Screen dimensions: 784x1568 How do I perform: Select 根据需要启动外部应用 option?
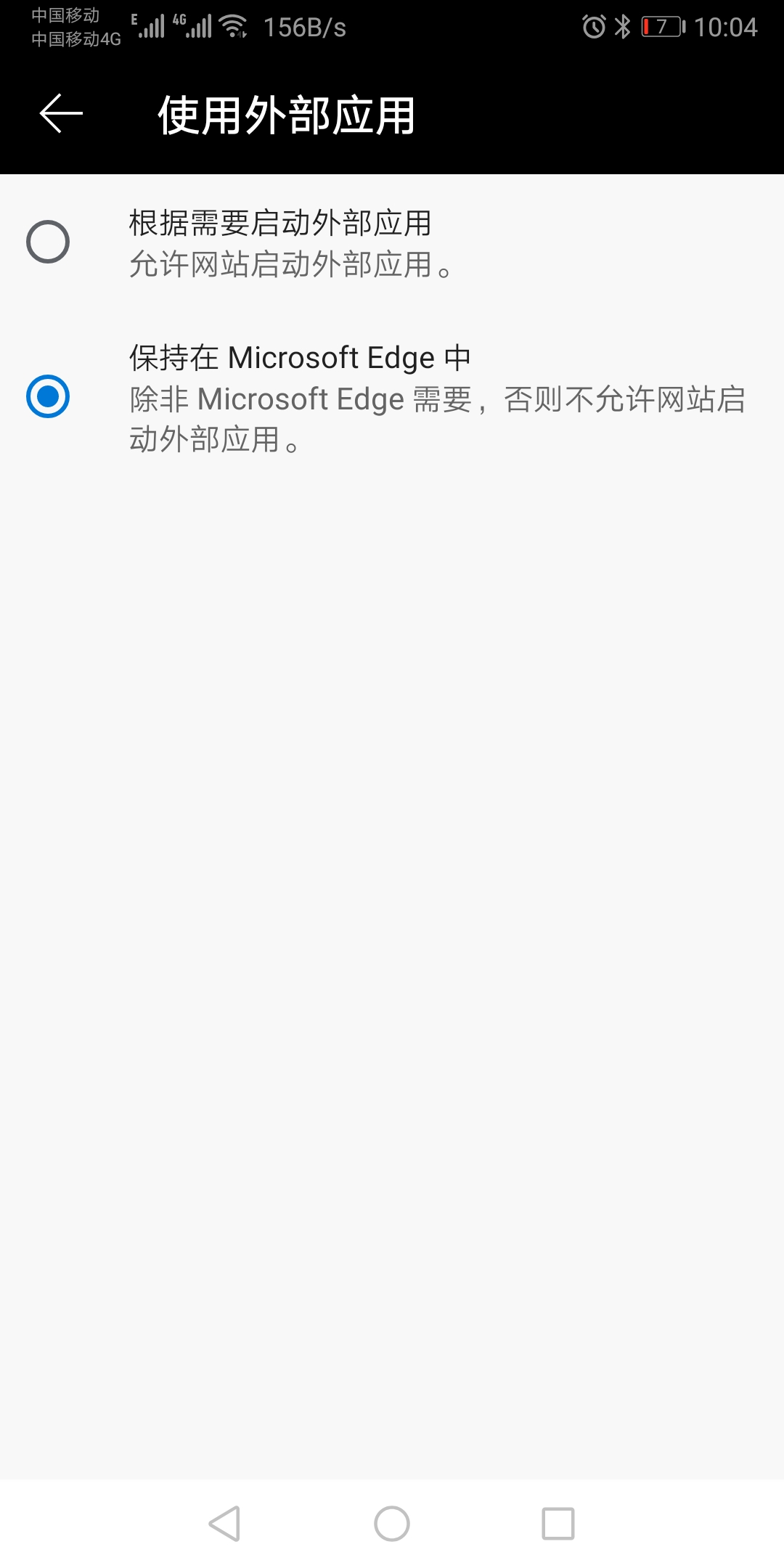(48, 242)
